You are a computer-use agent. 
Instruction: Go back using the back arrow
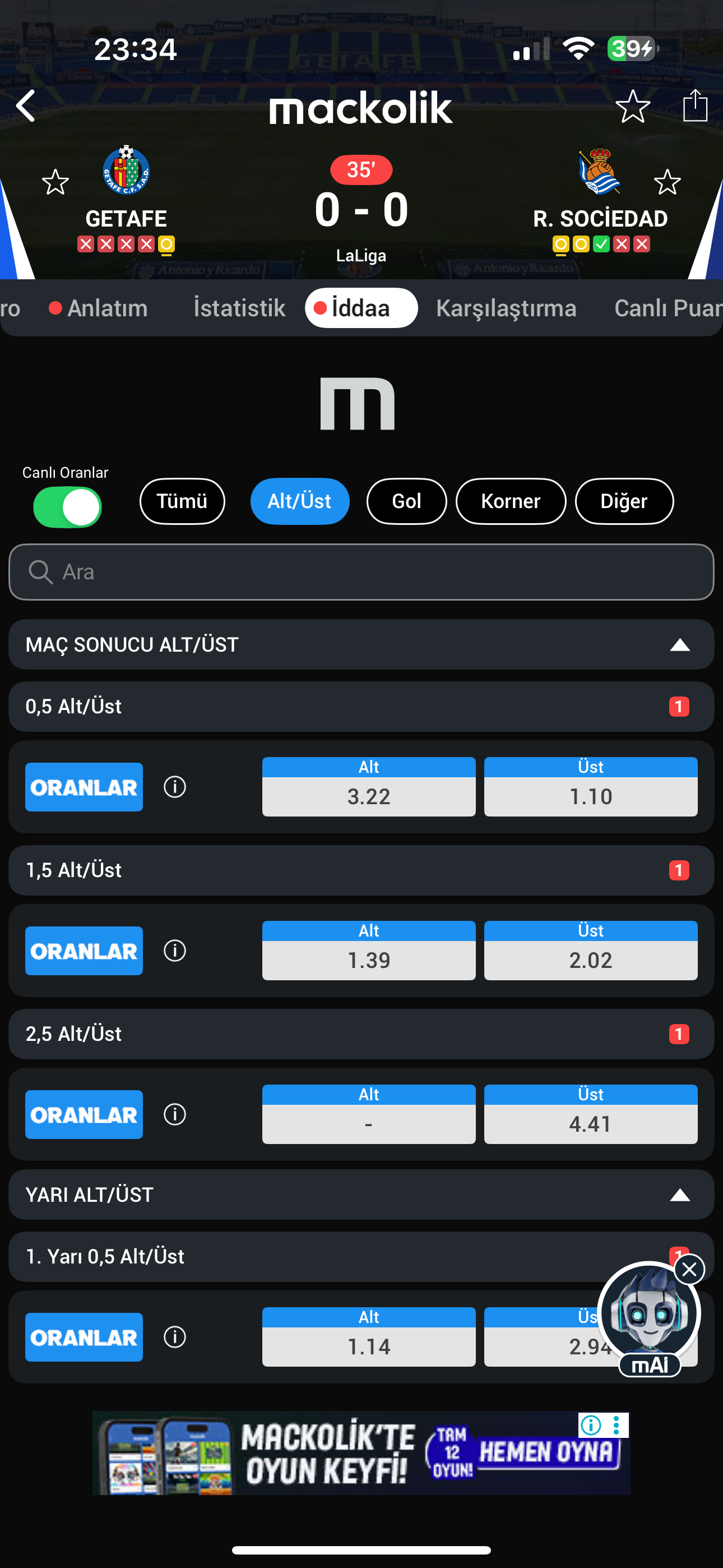26,107
